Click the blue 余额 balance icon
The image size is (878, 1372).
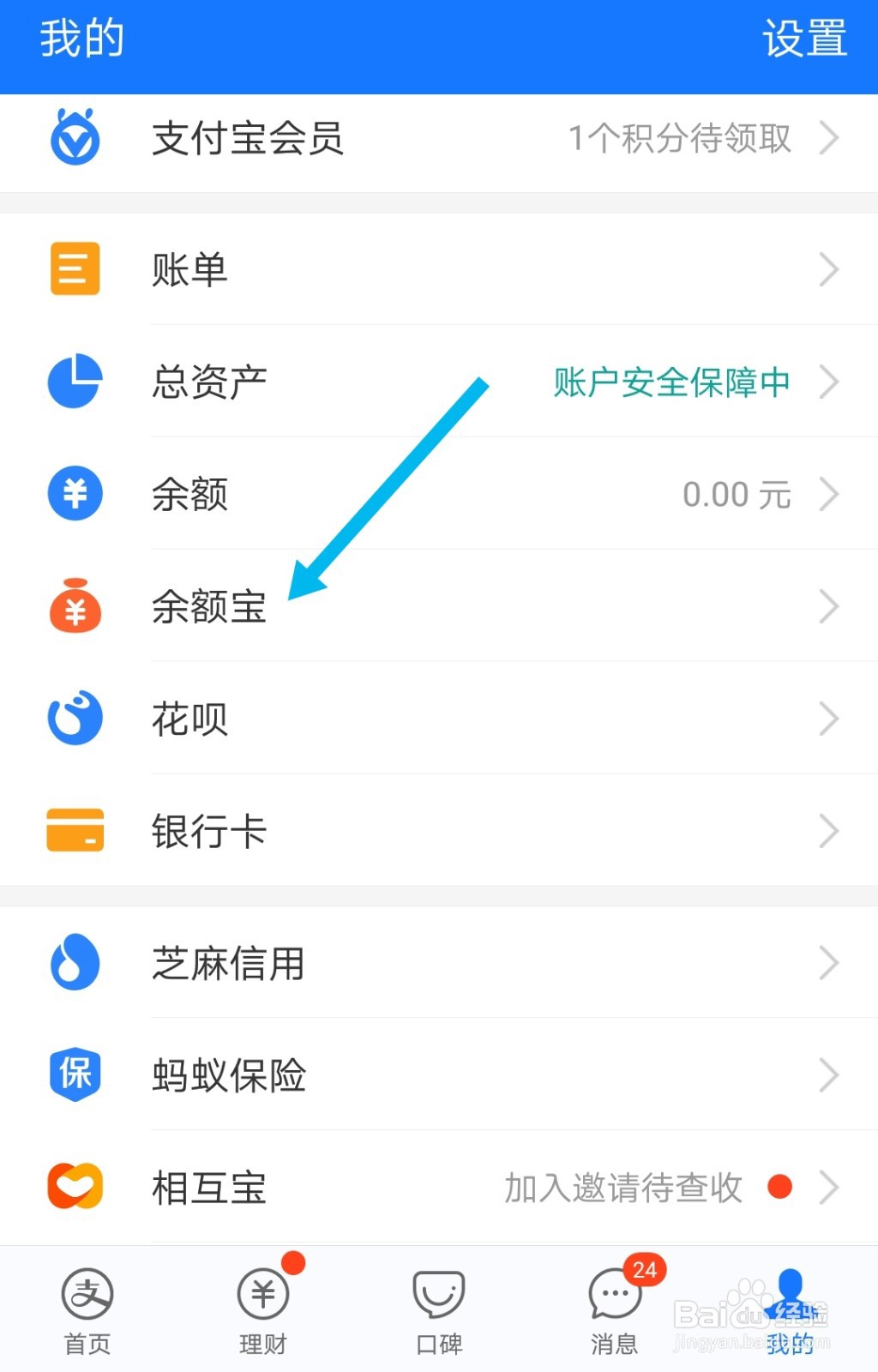pos(73,494)
